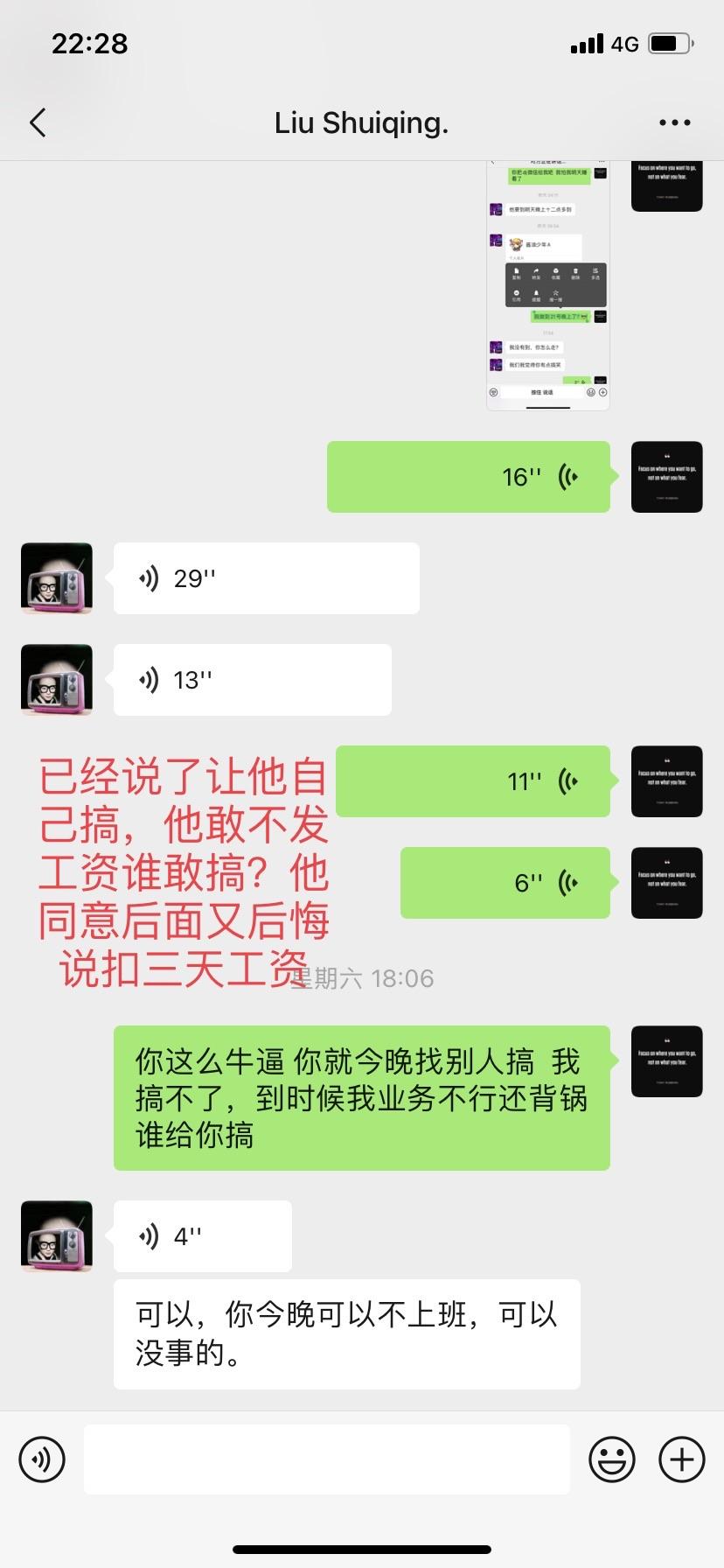724x1568 pixels.
Task: Open chat info overflow menu
Action: point(674,123)
